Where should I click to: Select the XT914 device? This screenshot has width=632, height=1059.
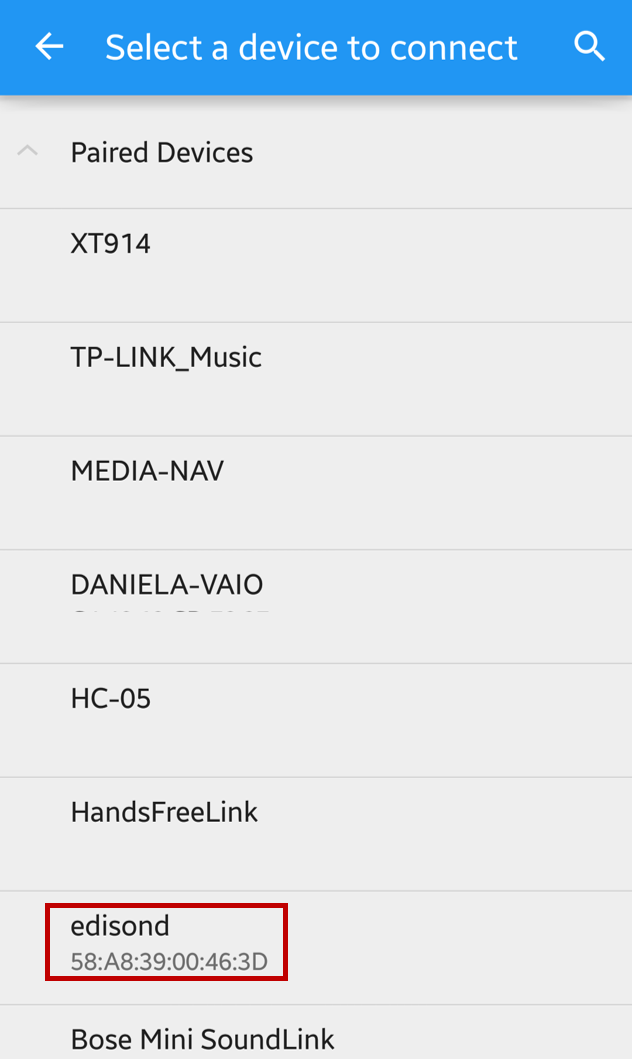coord(316,265)
